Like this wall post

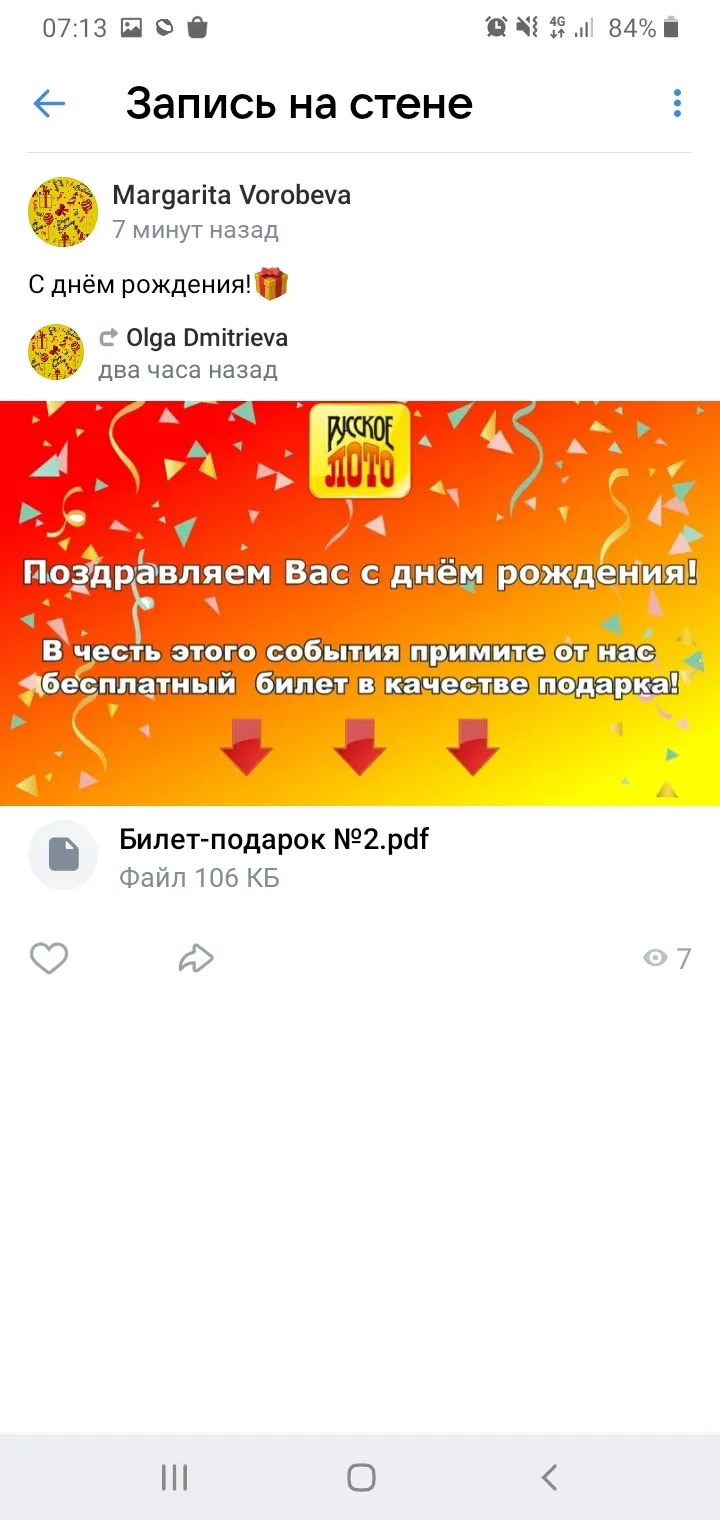point(49,959)
